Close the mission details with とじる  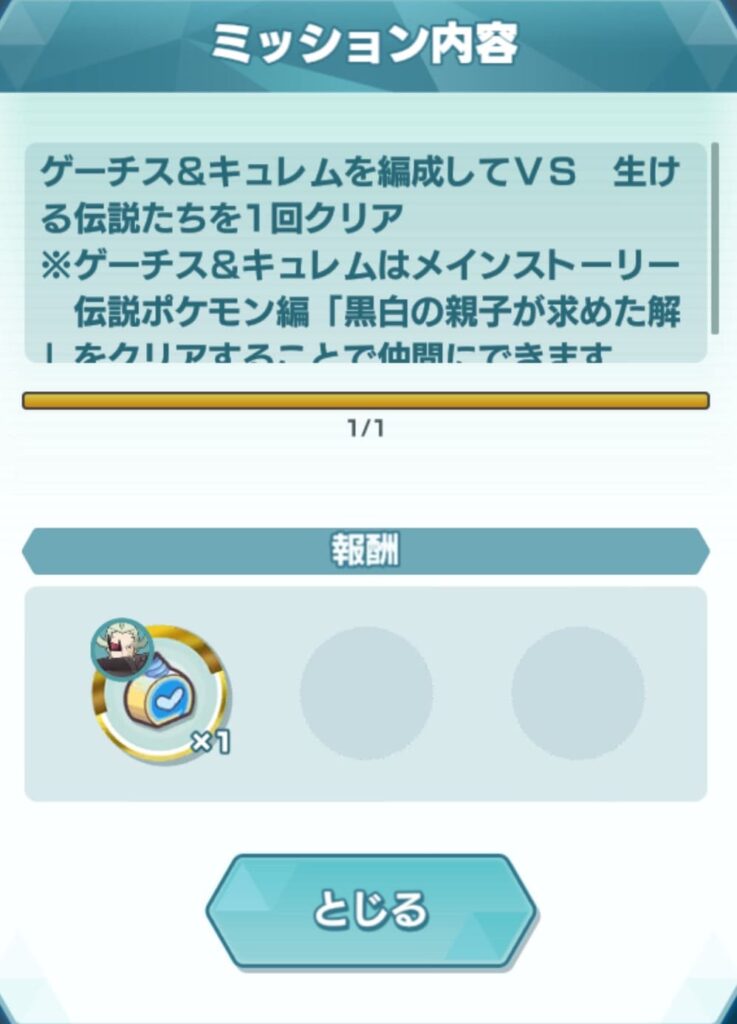370,910
